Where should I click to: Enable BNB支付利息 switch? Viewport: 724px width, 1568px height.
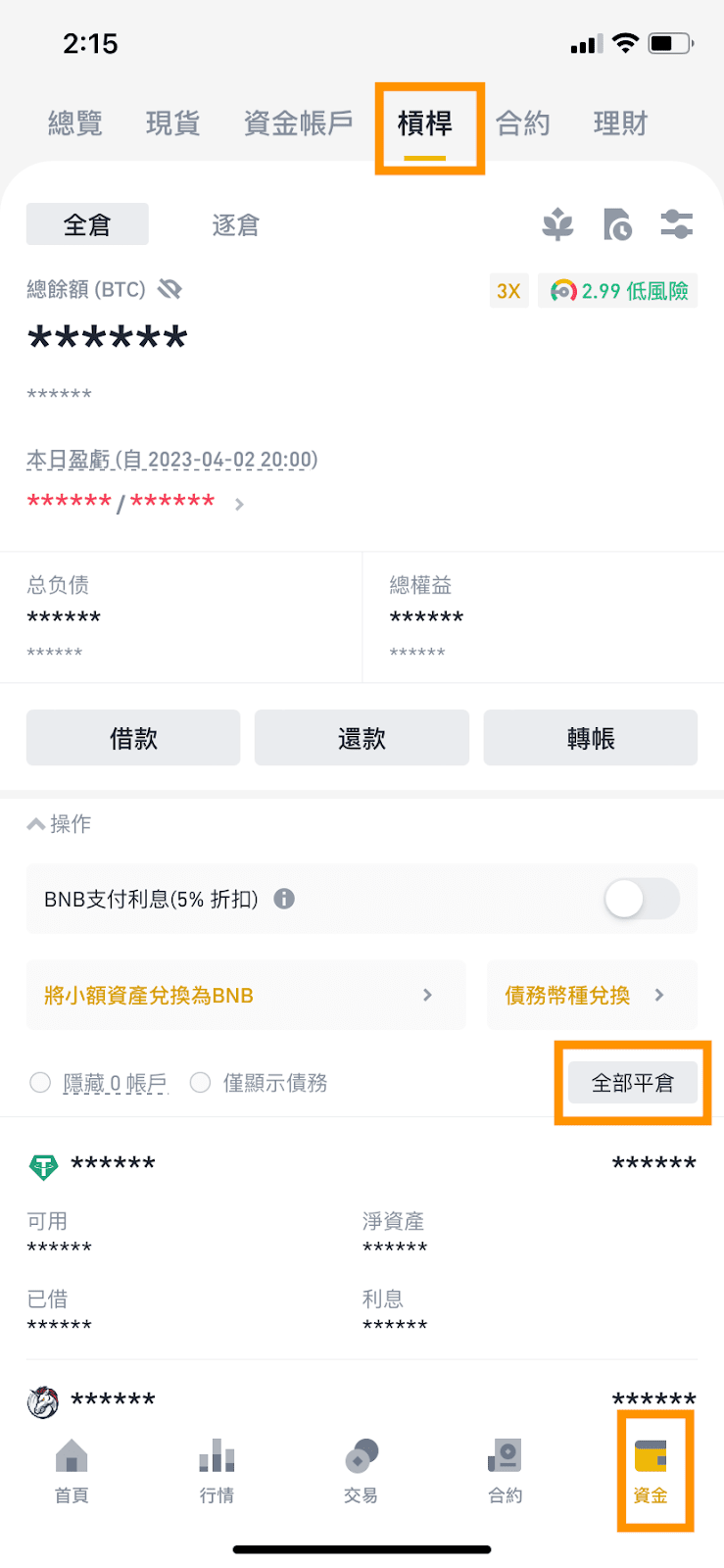[642, 899]
